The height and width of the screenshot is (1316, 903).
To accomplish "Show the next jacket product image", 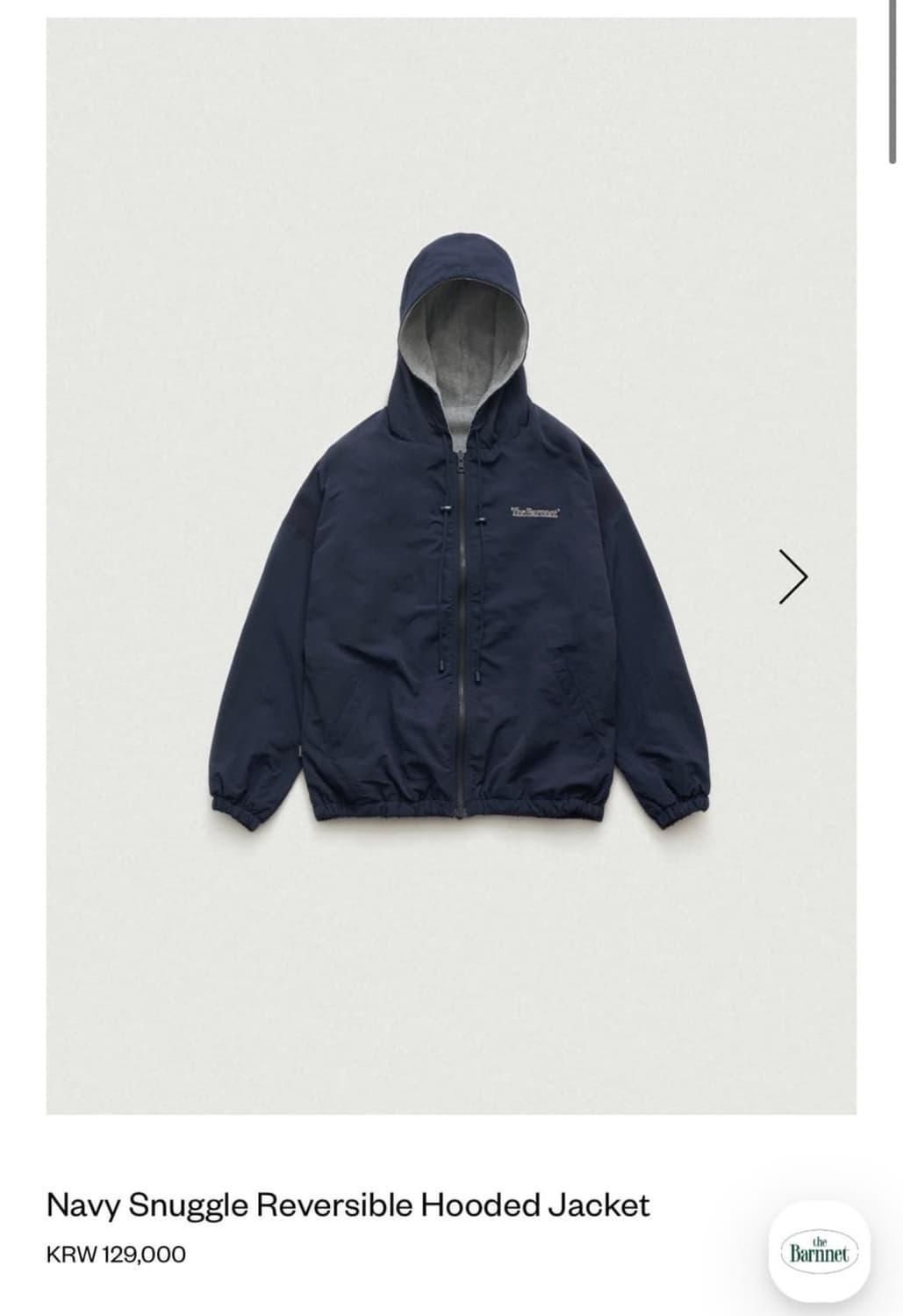I will click(792, 576).
